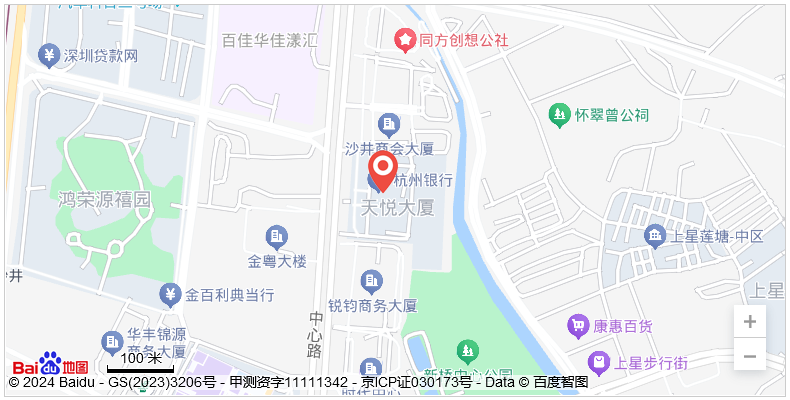Select the 沙井商会大厦 building marker
790x400 pixels.
click(x=388, y=126)
